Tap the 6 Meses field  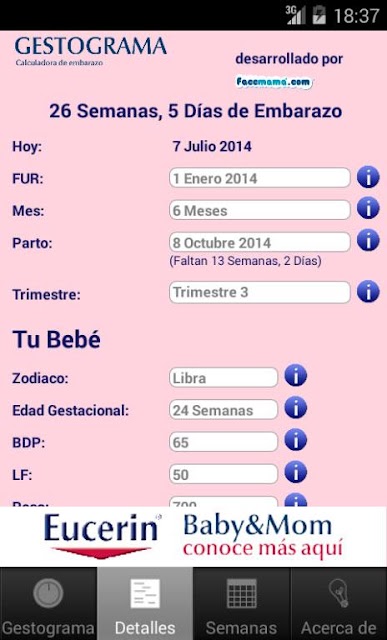[260, 210]
